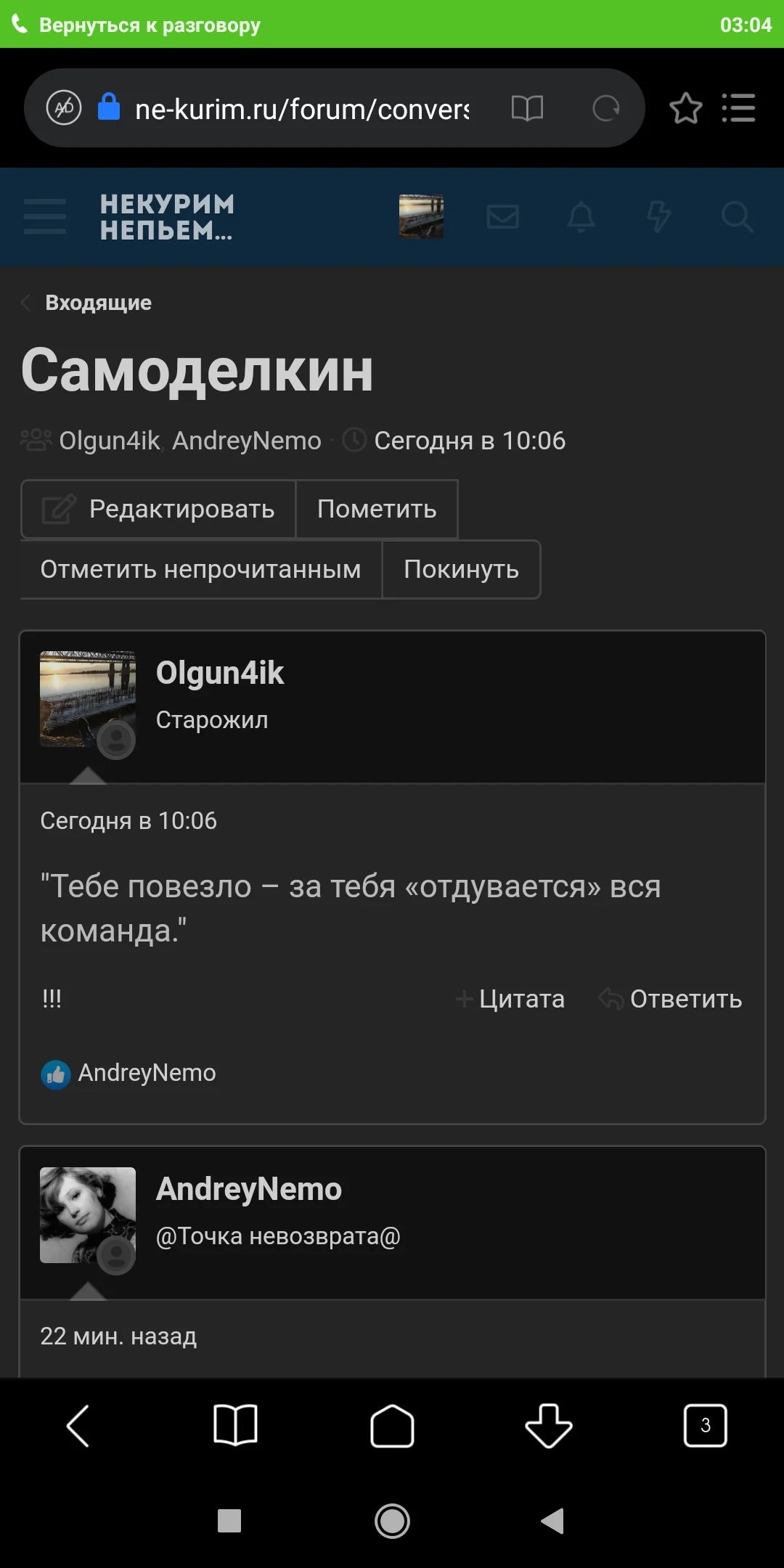Screen dimensions: 784x1568
Task: Open reader mode from the address bar
Action: tap(528, 107)
